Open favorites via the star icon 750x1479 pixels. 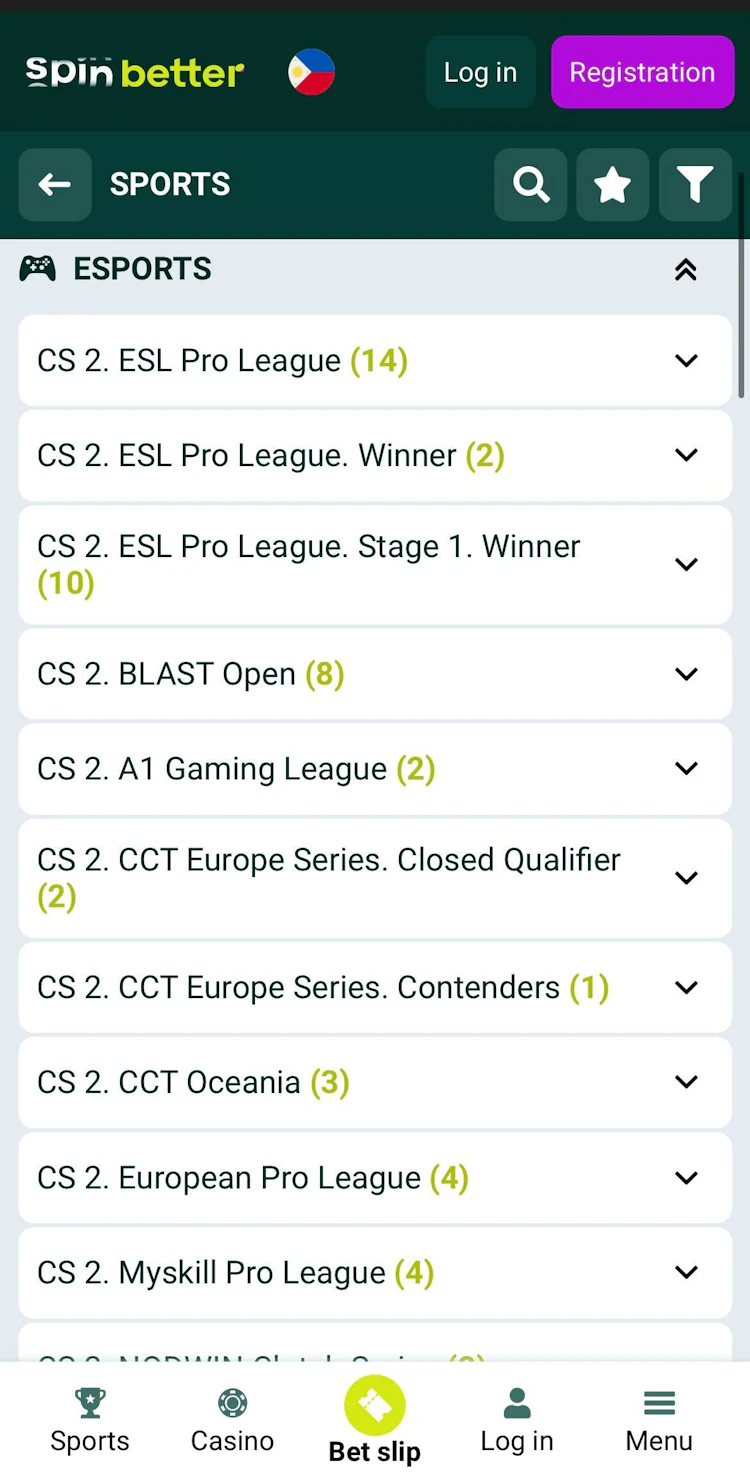tap(612, 185)
